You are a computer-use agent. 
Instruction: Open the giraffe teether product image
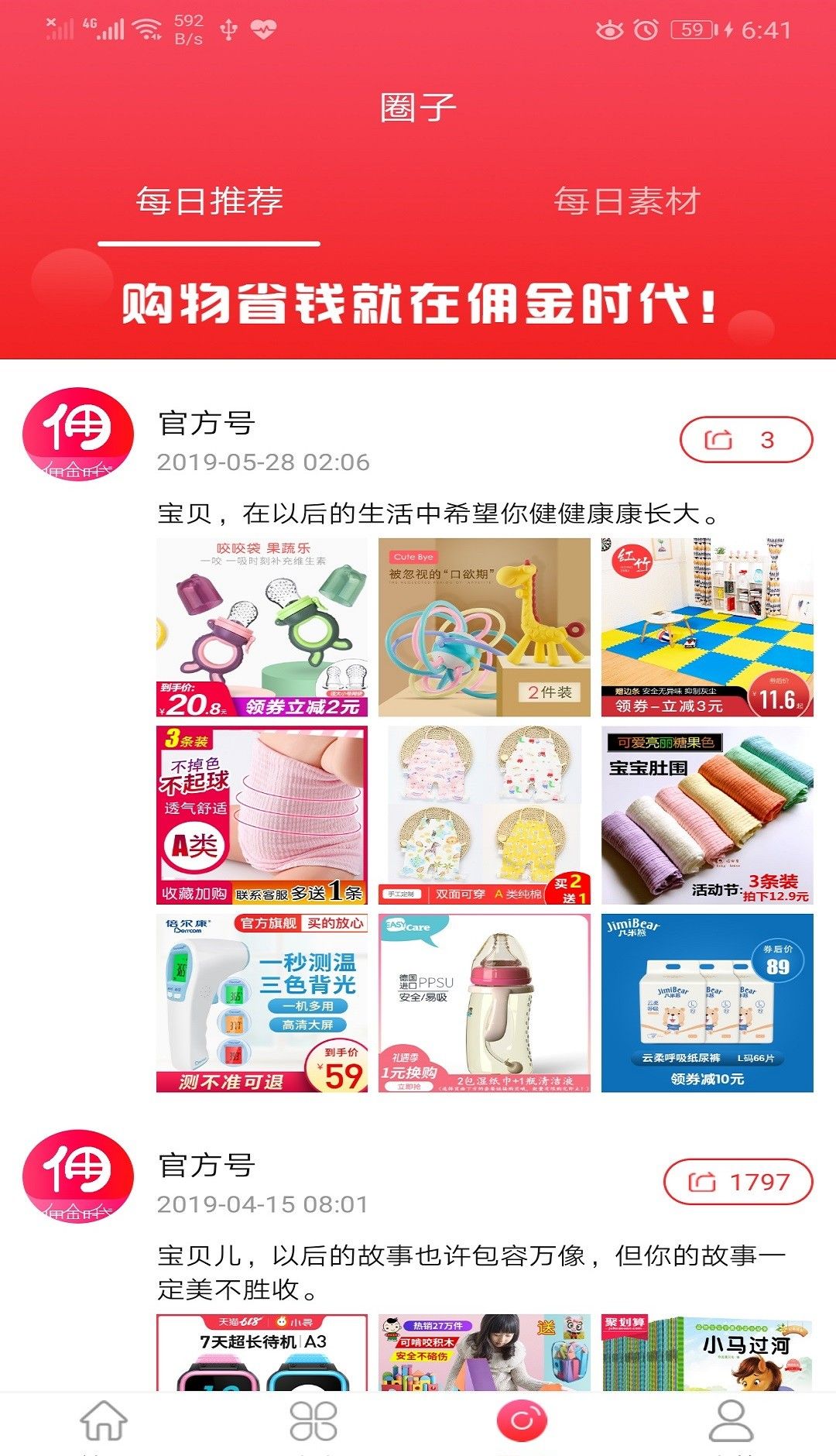click(x=484, y=627)
